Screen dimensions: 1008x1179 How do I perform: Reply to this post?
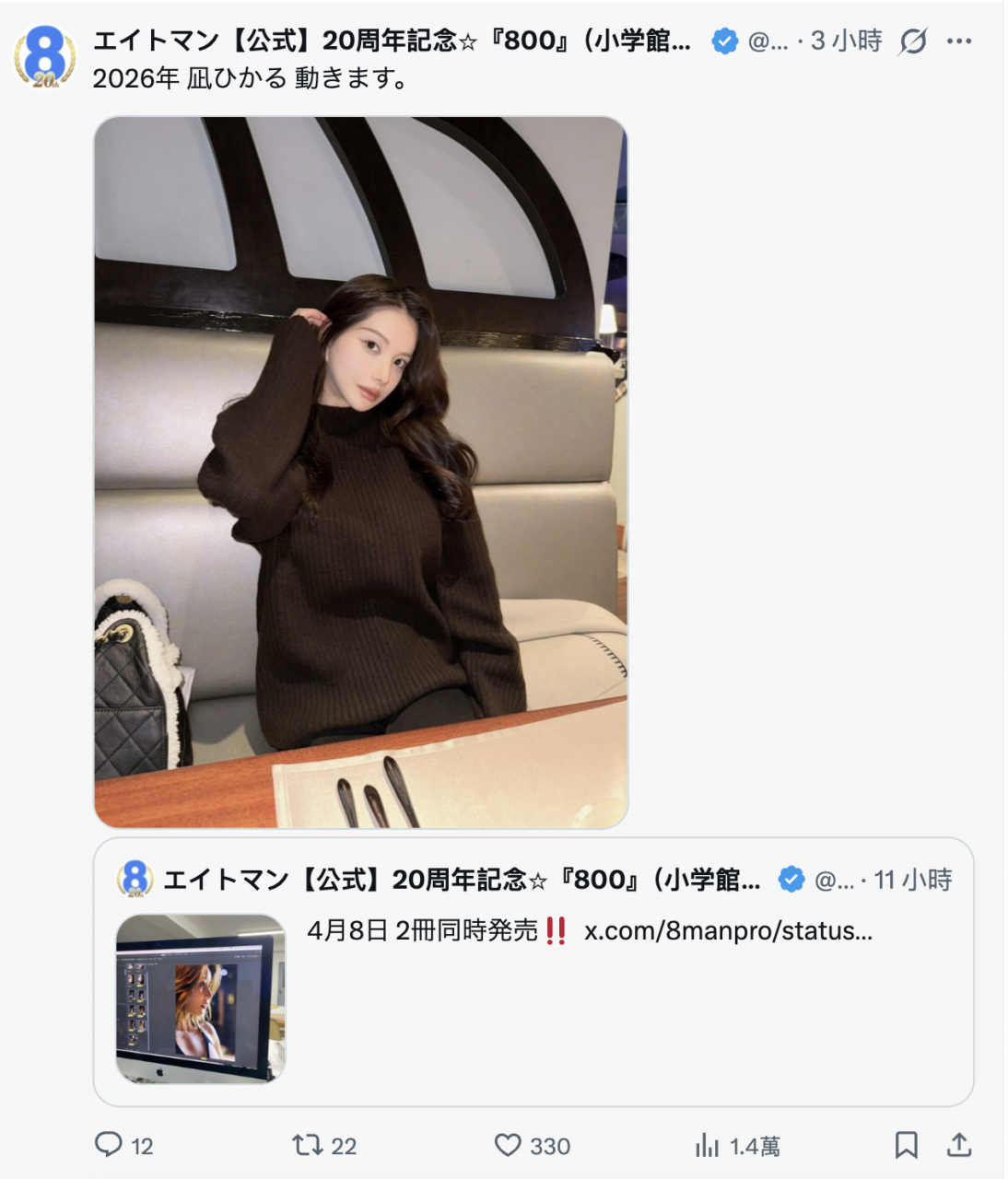point(109,1145)
